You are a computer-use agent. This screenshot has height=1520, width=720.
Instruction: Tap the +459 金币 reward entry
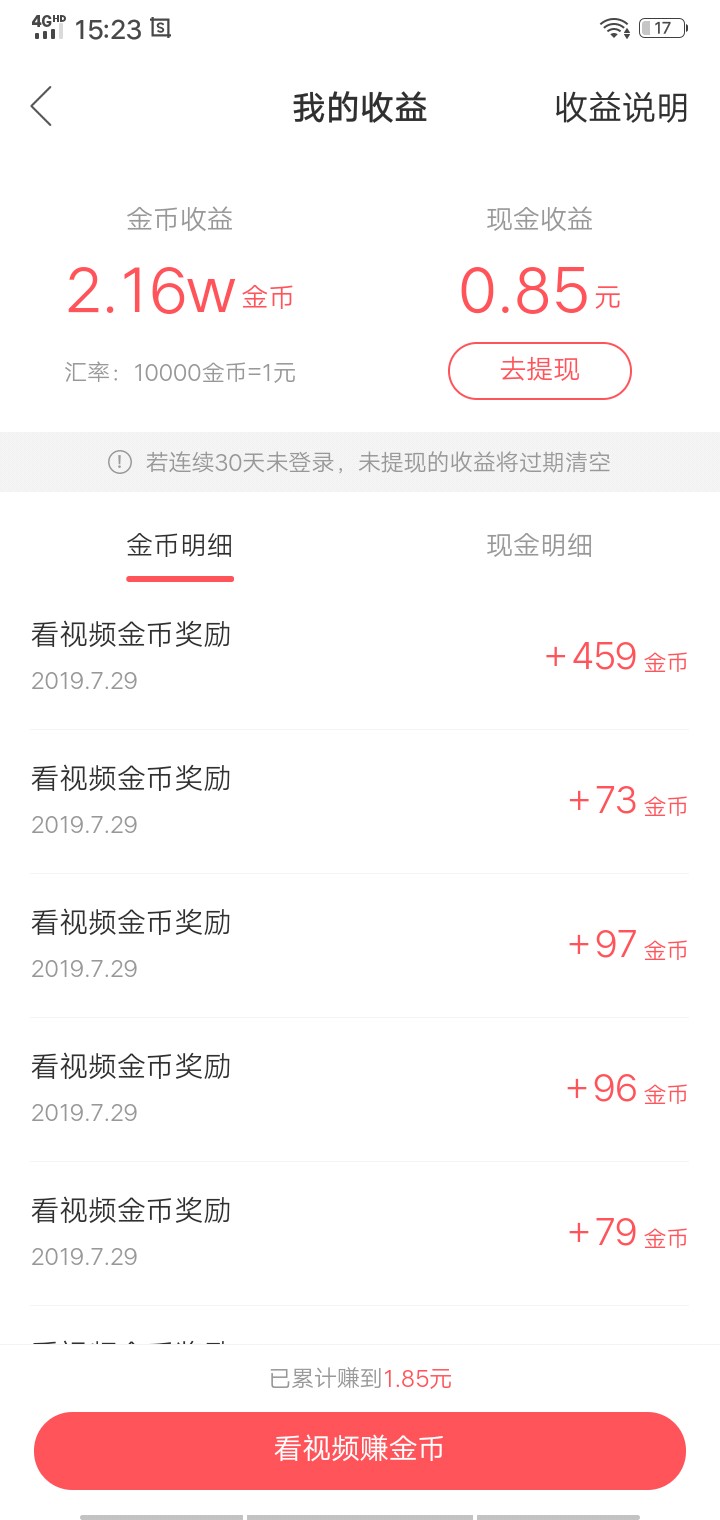(x=616, y=658)
